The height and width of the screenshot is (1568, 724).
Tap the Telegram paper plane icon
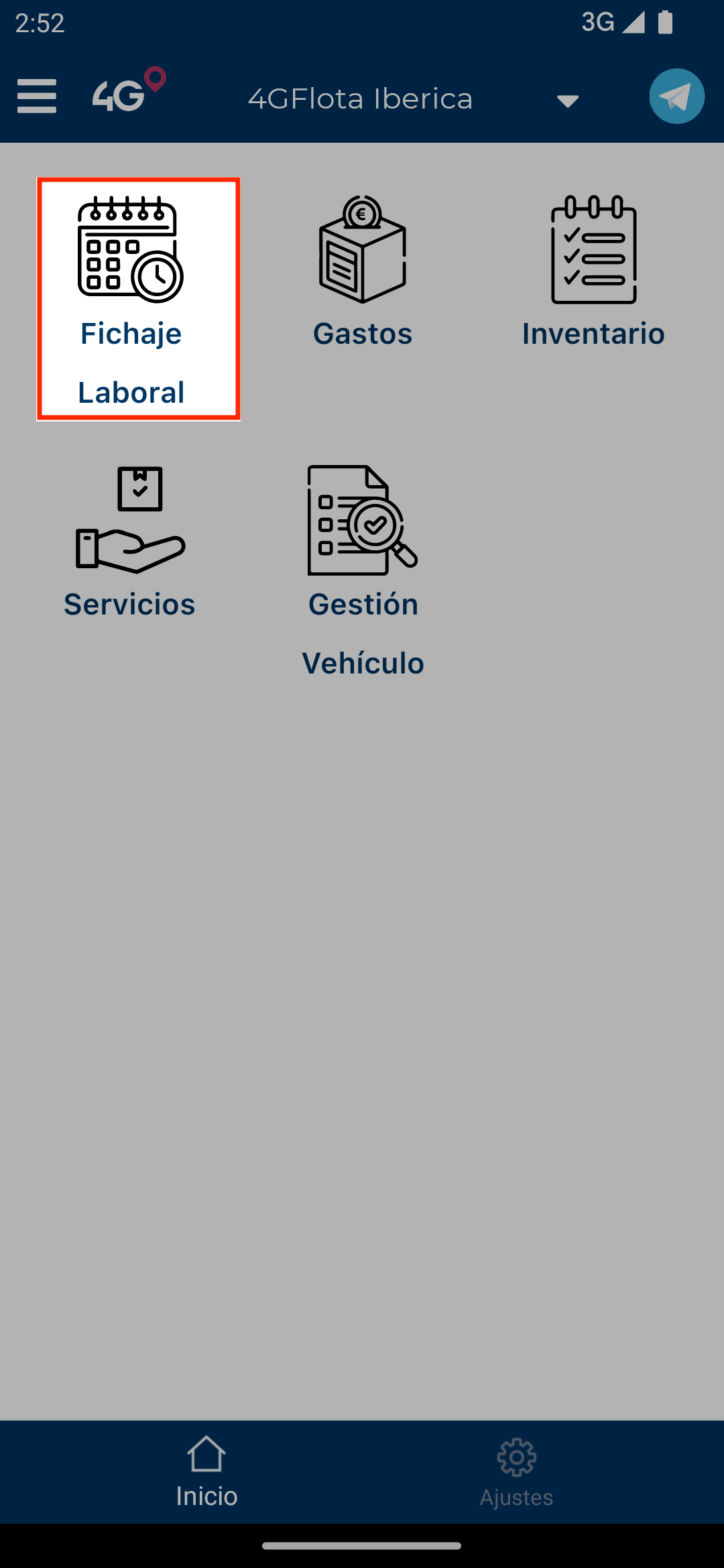[676, 96]
